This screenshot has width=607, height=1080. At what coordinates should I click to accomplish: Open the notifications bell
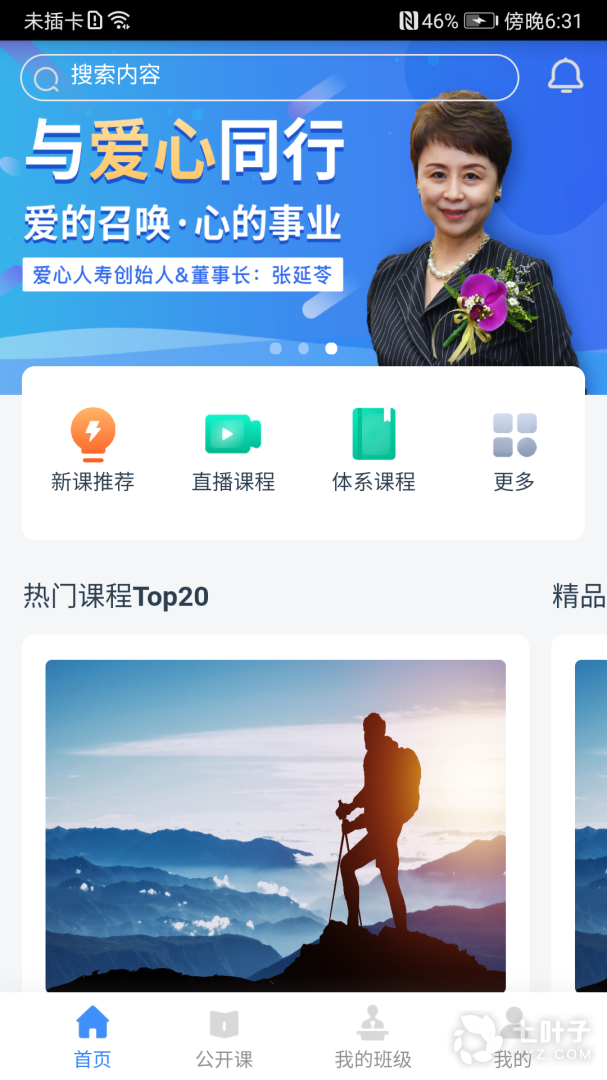pos(565,76)
